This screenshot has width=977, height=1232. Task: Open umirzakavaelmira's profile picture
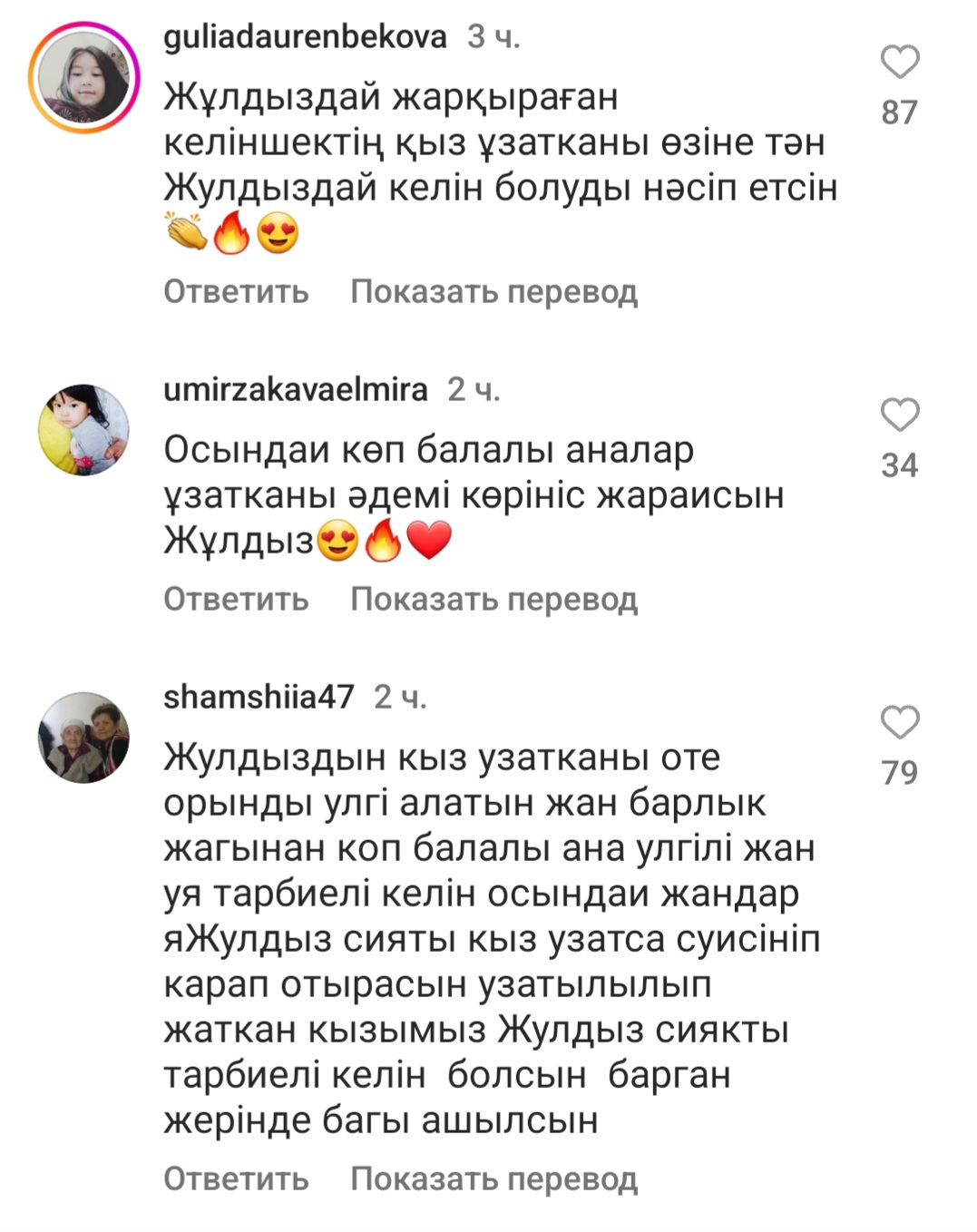pos(83,430)
